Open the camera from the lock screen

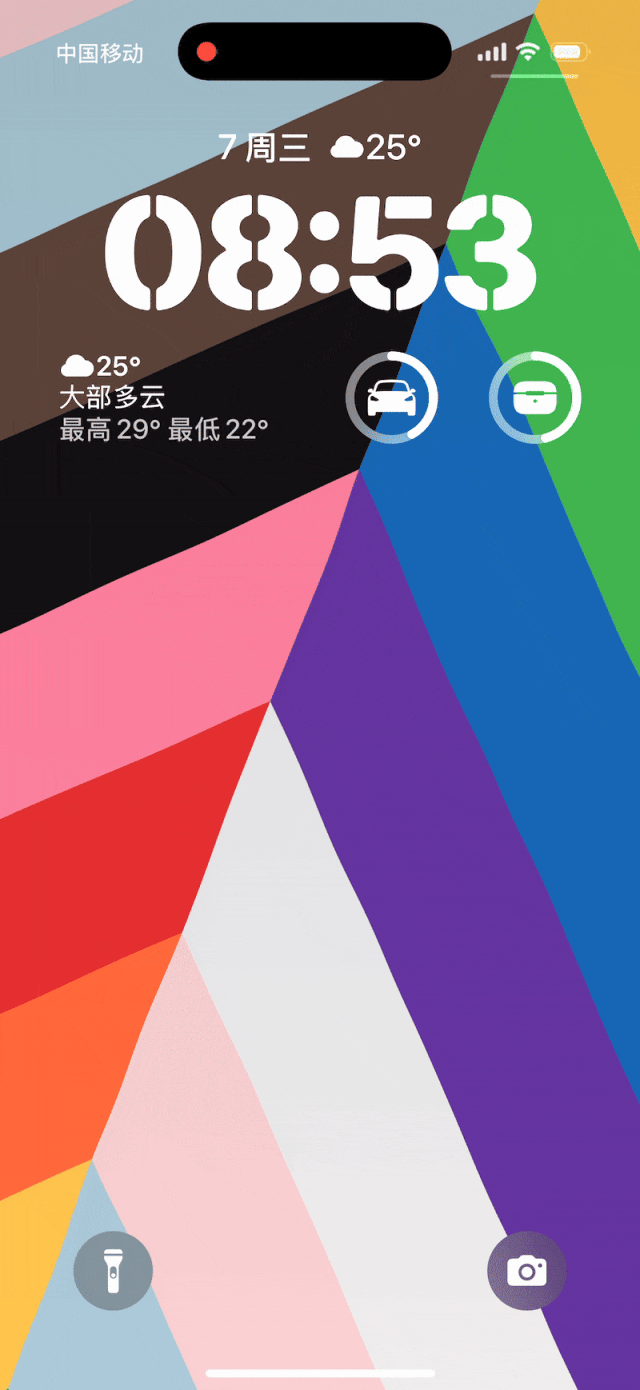point(526,1271)
